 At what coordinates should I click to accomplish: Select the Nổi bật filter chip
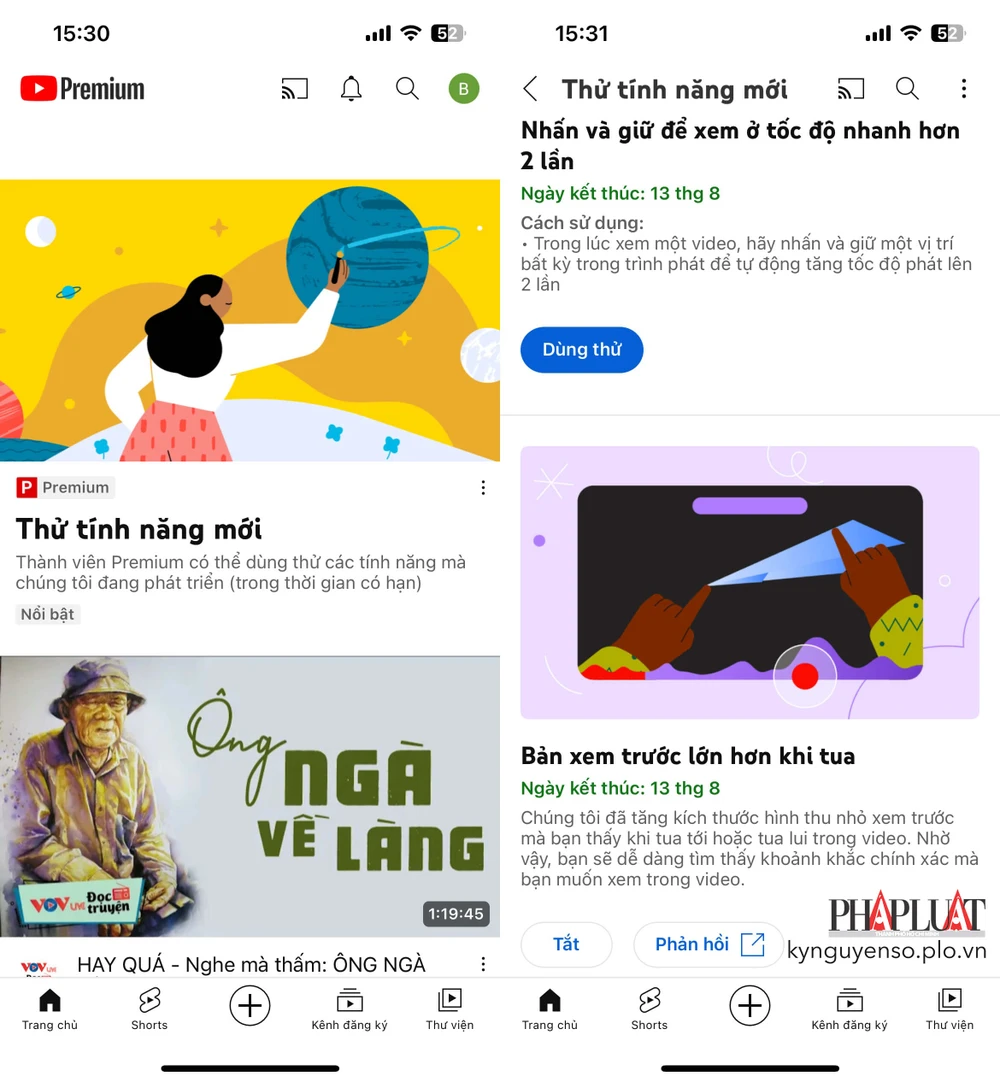point(47,614)
